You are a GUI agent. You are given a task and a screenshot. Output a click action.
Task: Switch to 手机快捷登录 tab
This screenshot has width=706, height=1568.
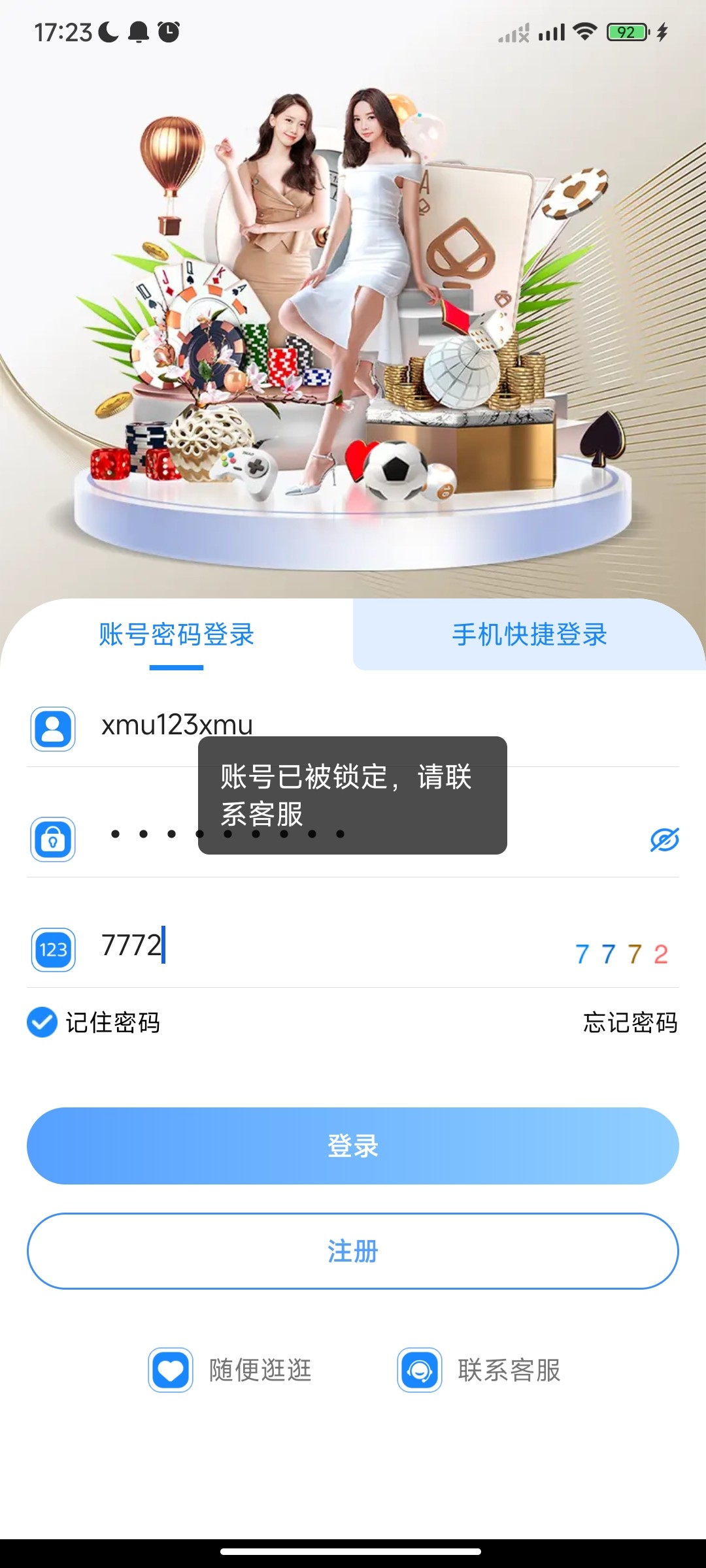pyautogui.click(x=529, y=635)
